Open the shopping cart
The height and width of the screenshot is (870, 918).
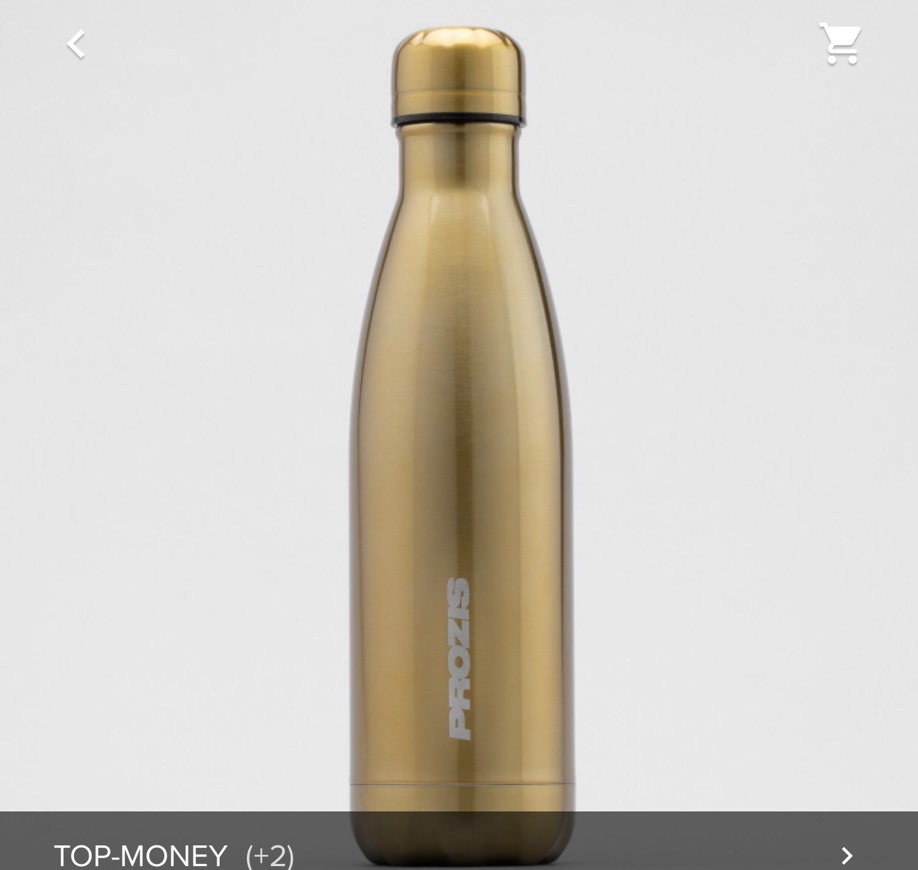pyautogui.click(x=840, y=44)
